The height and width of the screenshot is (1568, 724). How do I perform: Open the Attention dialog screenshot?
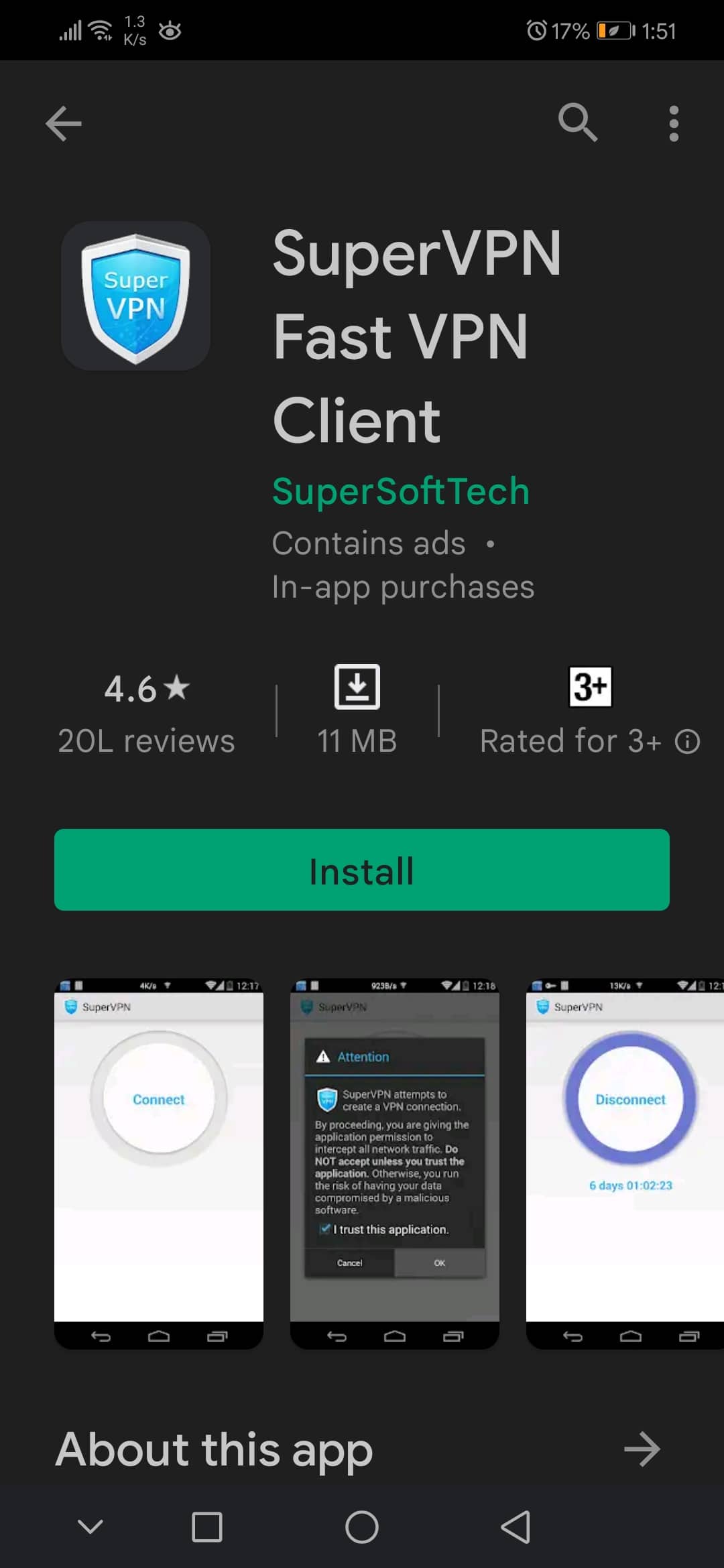coord(394,1163)
